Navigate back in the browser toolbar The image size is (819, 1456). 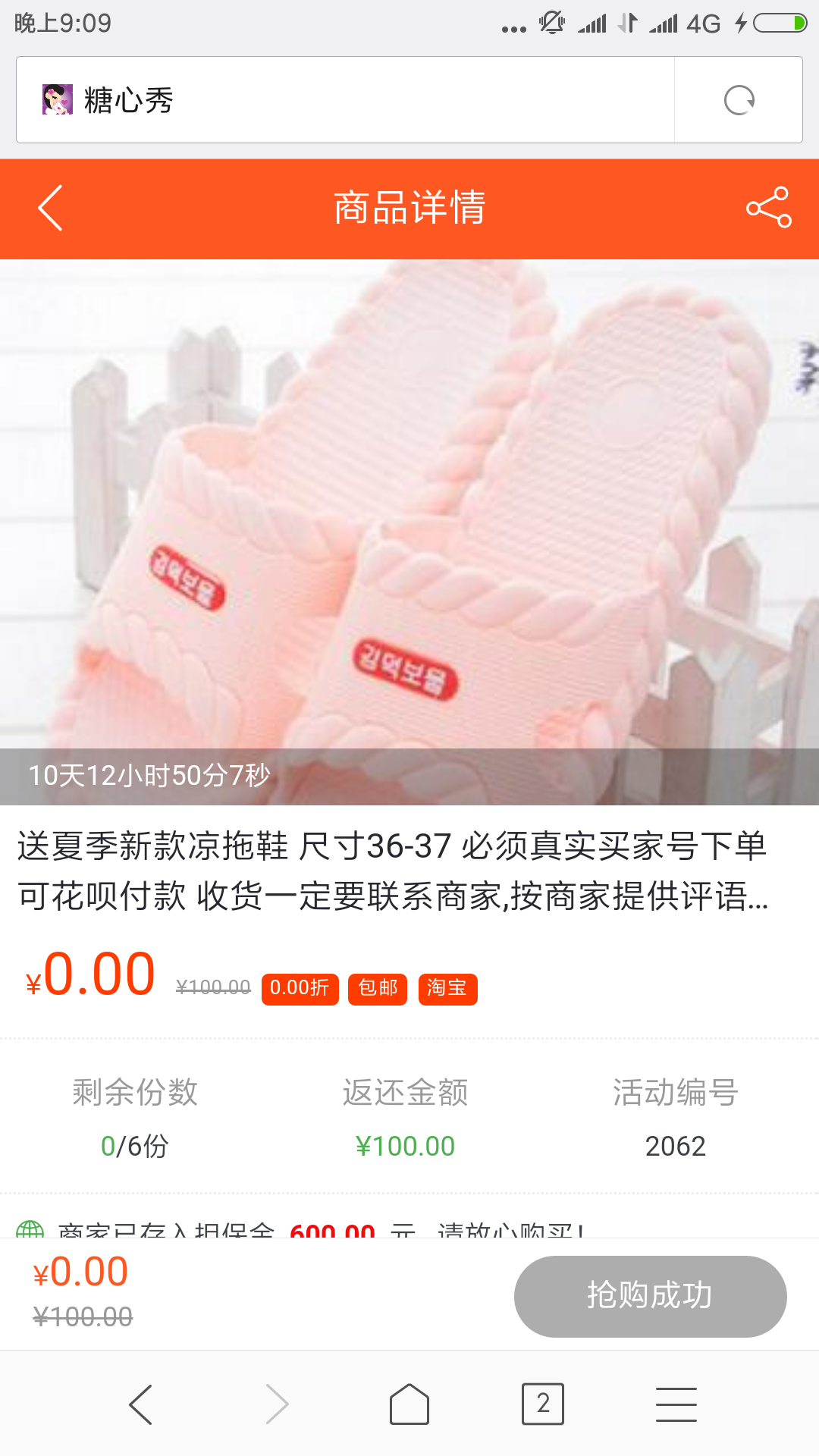(141, 1404)
